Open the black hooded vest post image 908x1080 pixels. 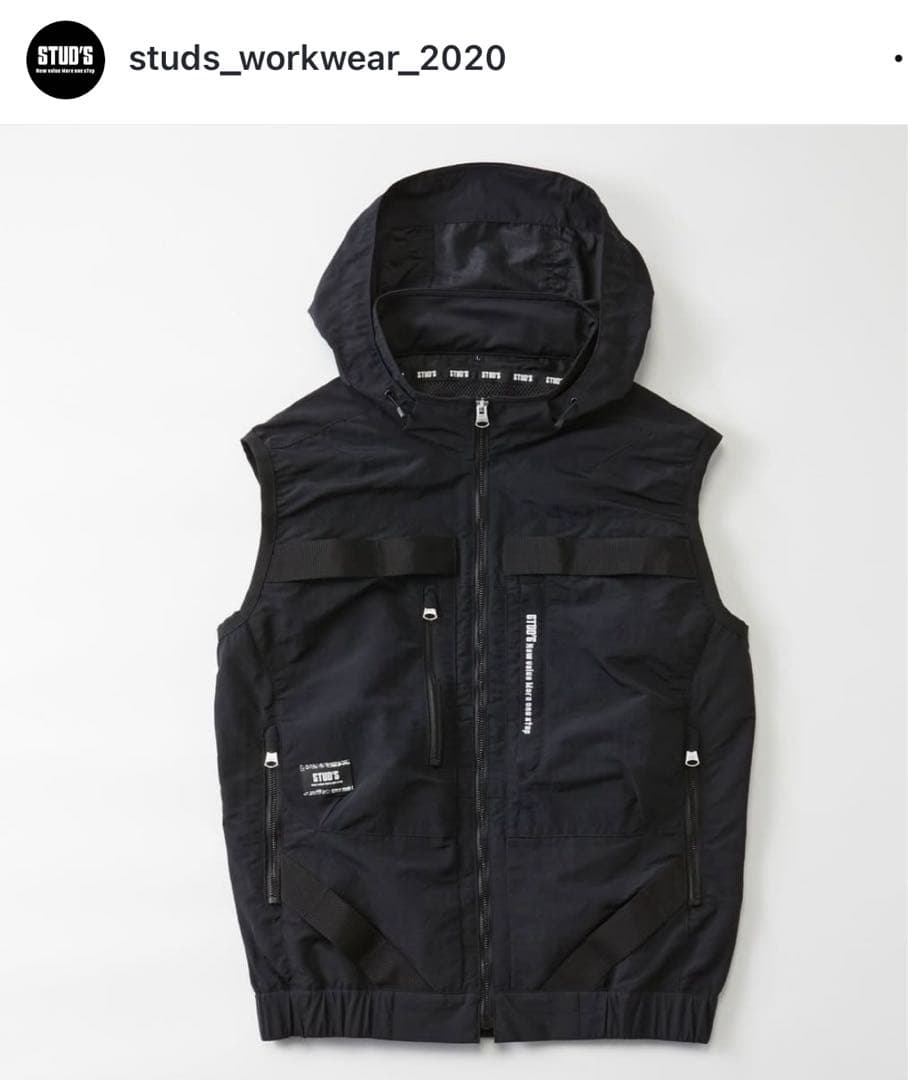pyautogui.click(x=454, y=600)
